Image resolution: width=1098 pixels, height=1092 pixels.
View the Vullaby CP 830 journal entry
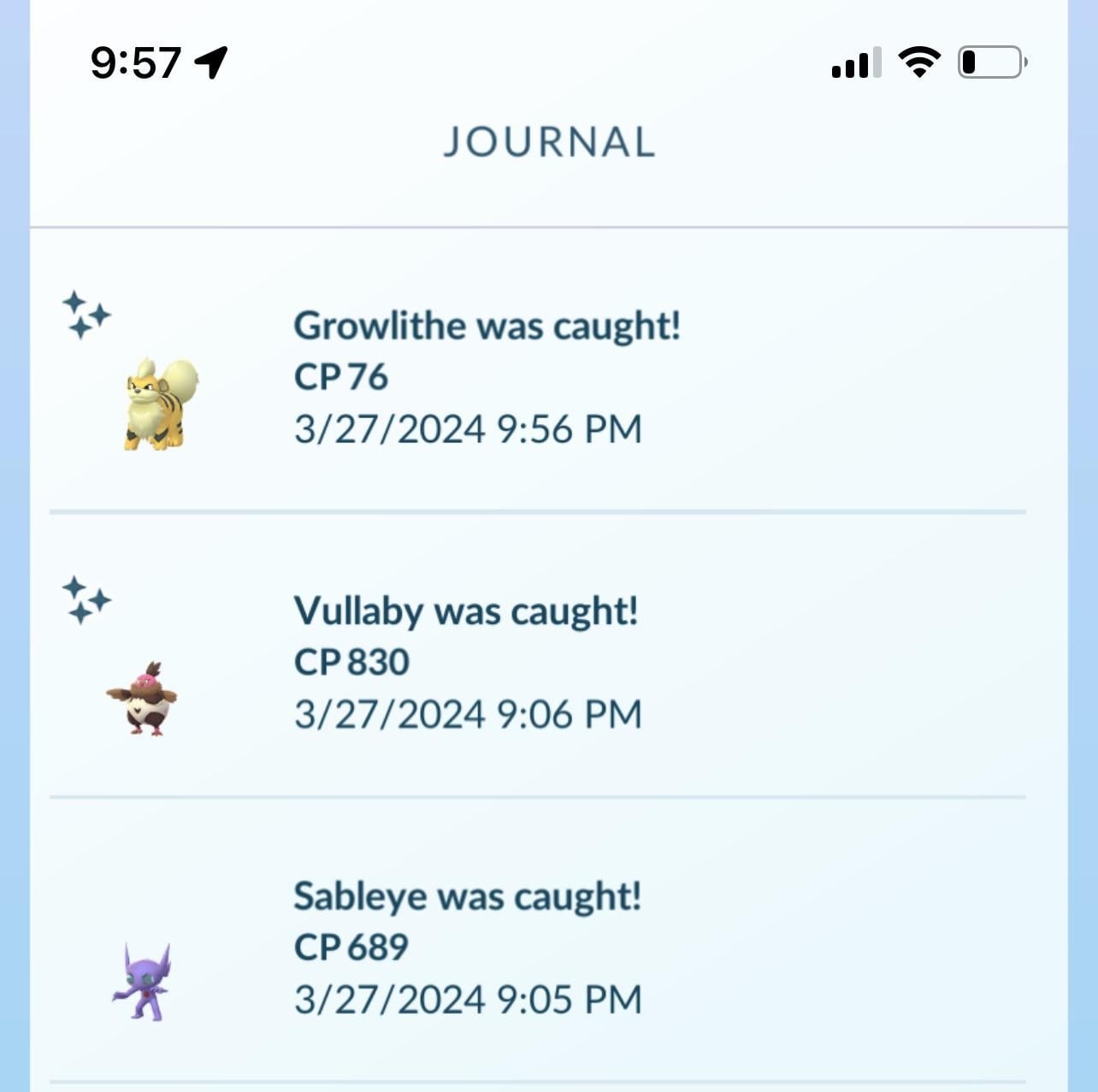point(466,661)
